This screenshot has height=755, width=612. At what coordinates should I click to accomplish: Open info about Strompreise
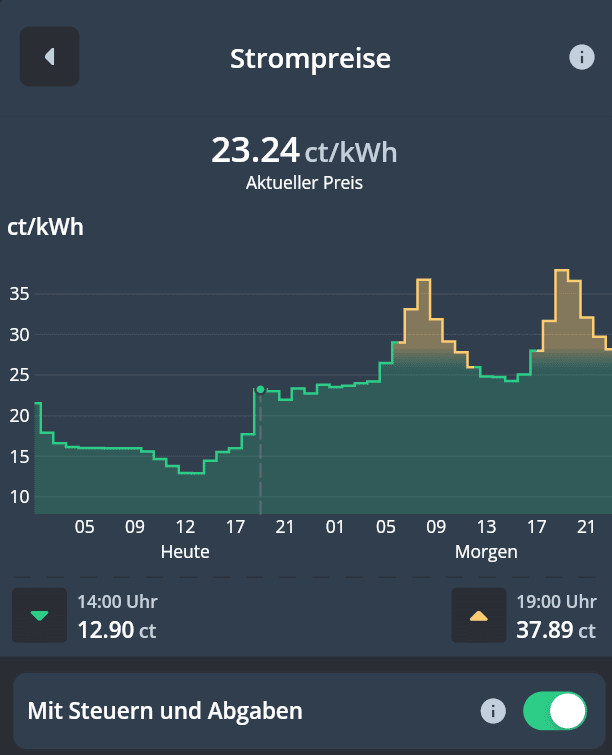coord(581,57)
